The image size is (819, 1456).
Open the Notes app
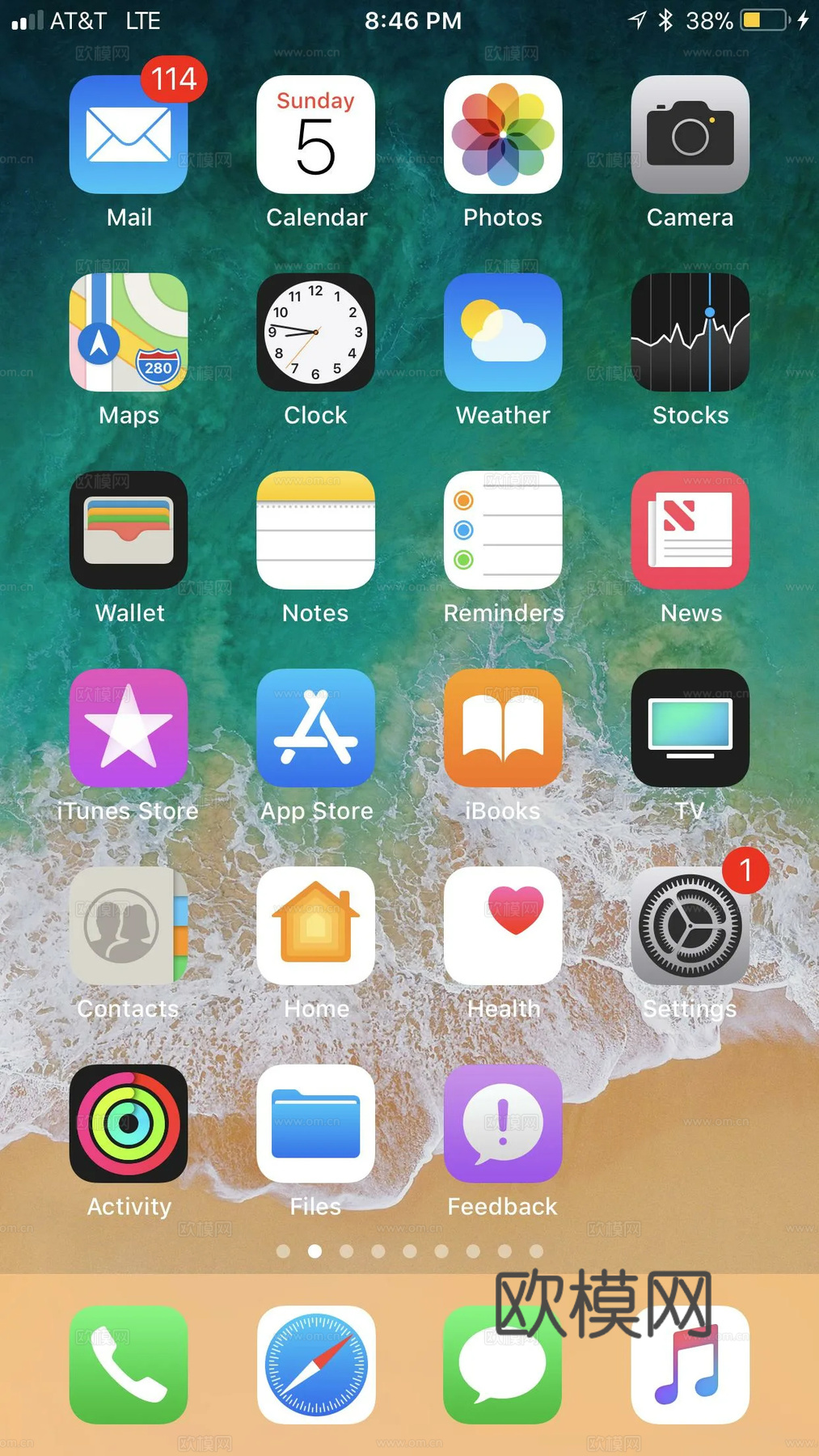coord(315,530)
